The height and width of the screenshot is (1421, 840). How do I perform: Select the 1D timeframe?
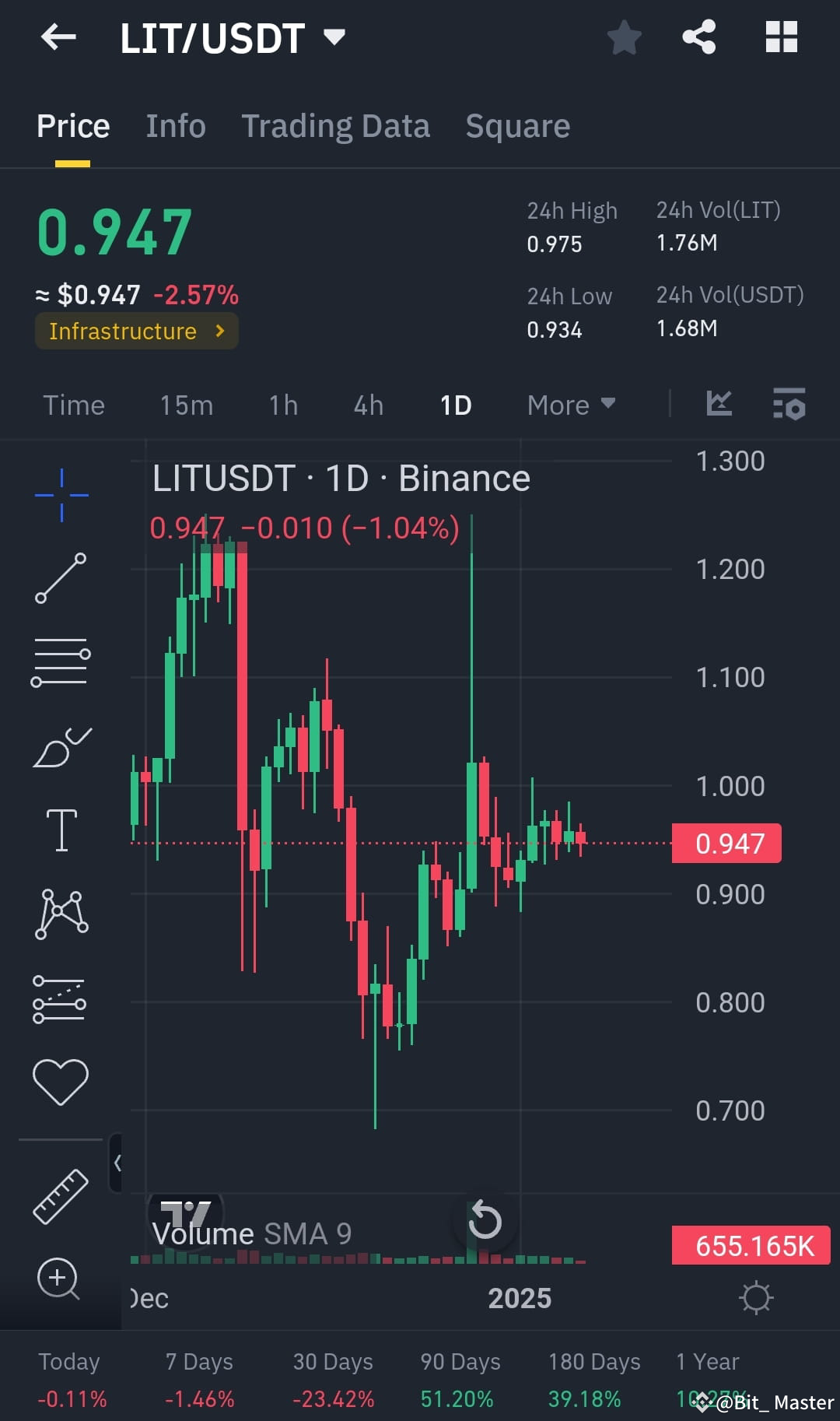click(x=456, y=405)
